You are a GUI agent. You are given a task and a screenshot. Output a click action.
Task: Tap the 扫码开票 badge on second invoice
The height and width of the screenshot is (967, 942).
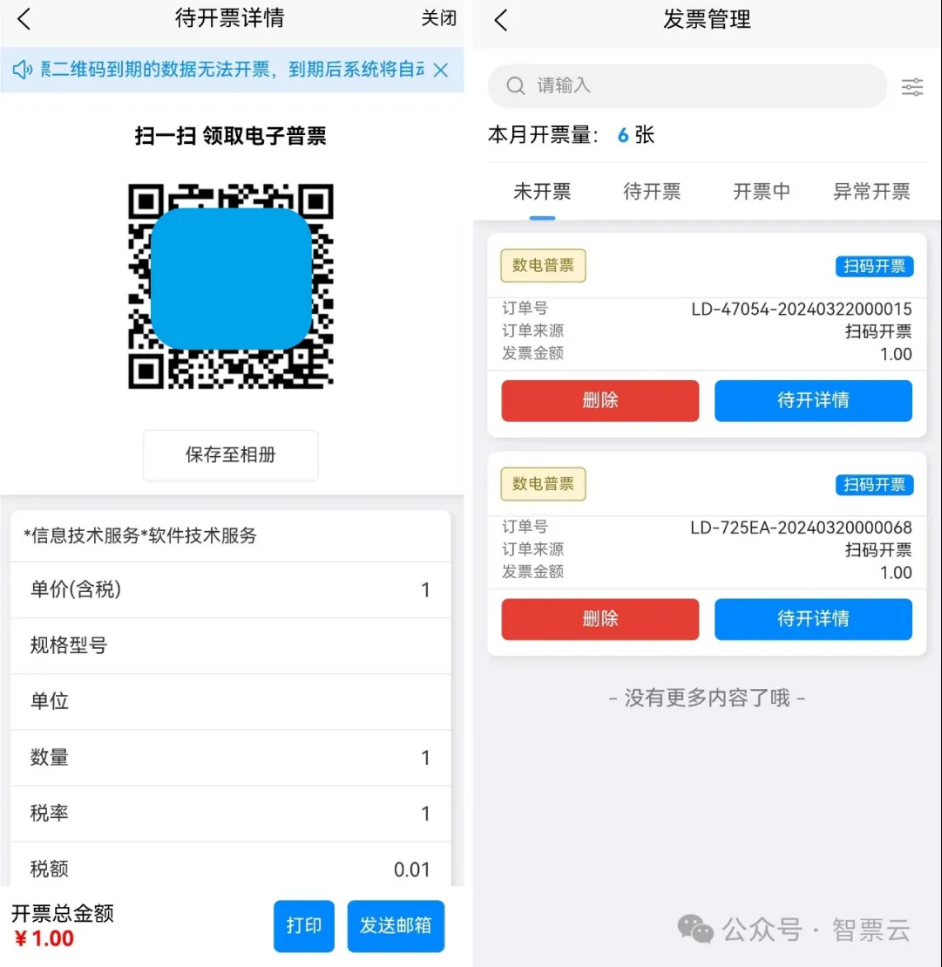(874, 484)
